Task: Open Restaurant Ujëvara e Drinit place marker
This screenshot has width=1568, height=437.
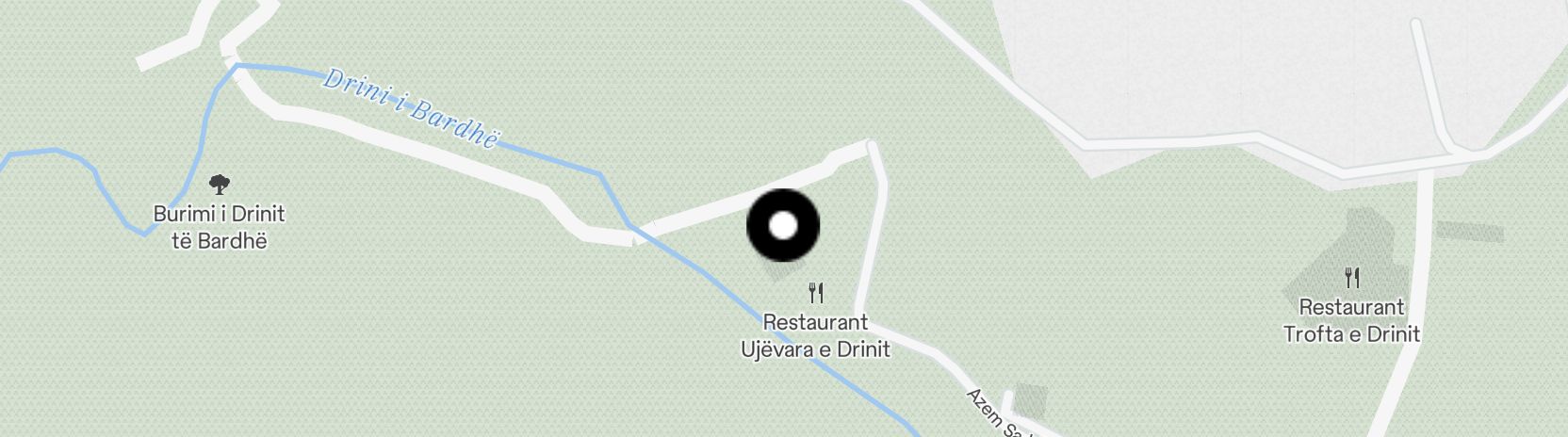Action: coord(816,294)
